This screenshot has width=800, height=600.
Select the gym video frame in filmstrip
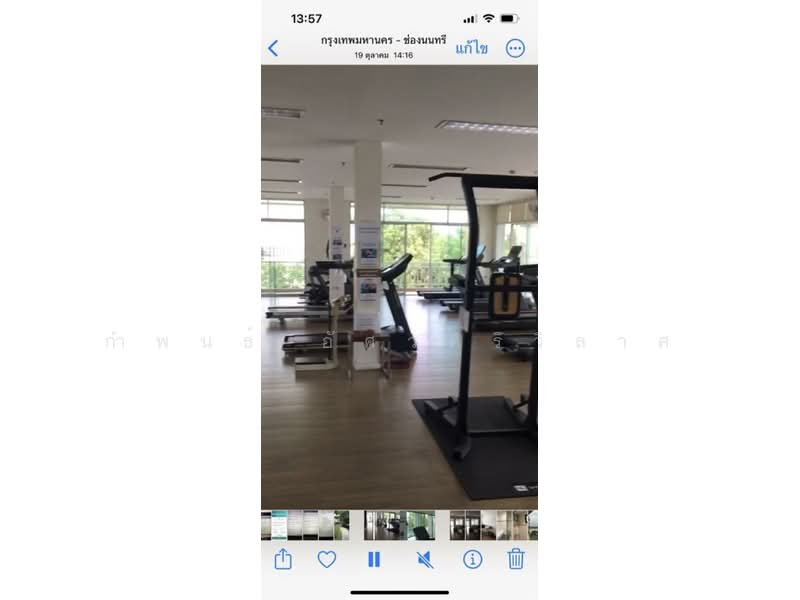399,525
